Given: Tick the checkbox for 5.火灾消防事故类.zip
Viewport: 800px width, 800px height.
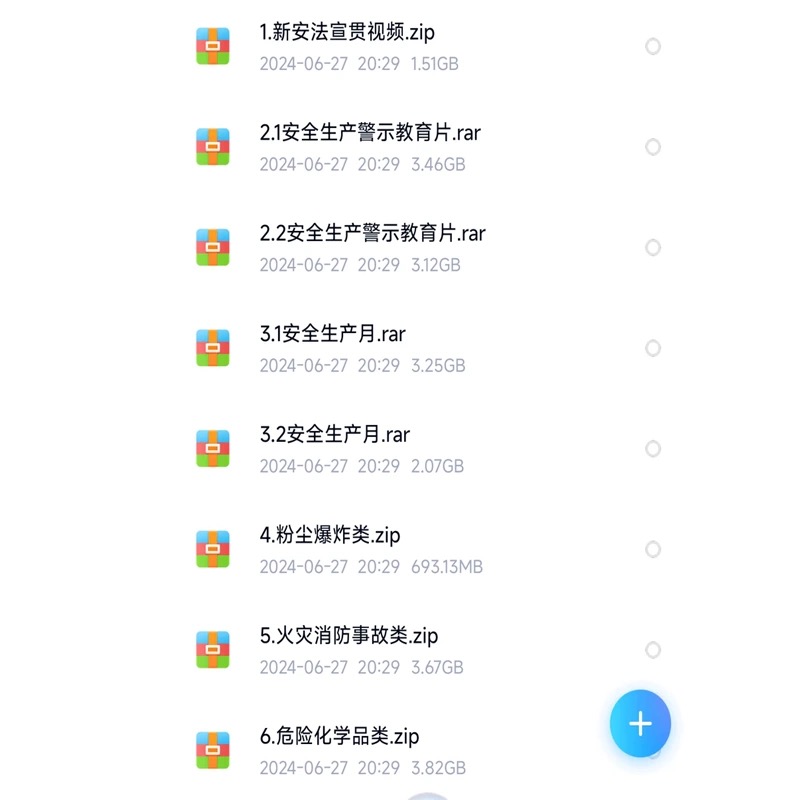Looking at the screenshot, I should click(x=653, y=650).
